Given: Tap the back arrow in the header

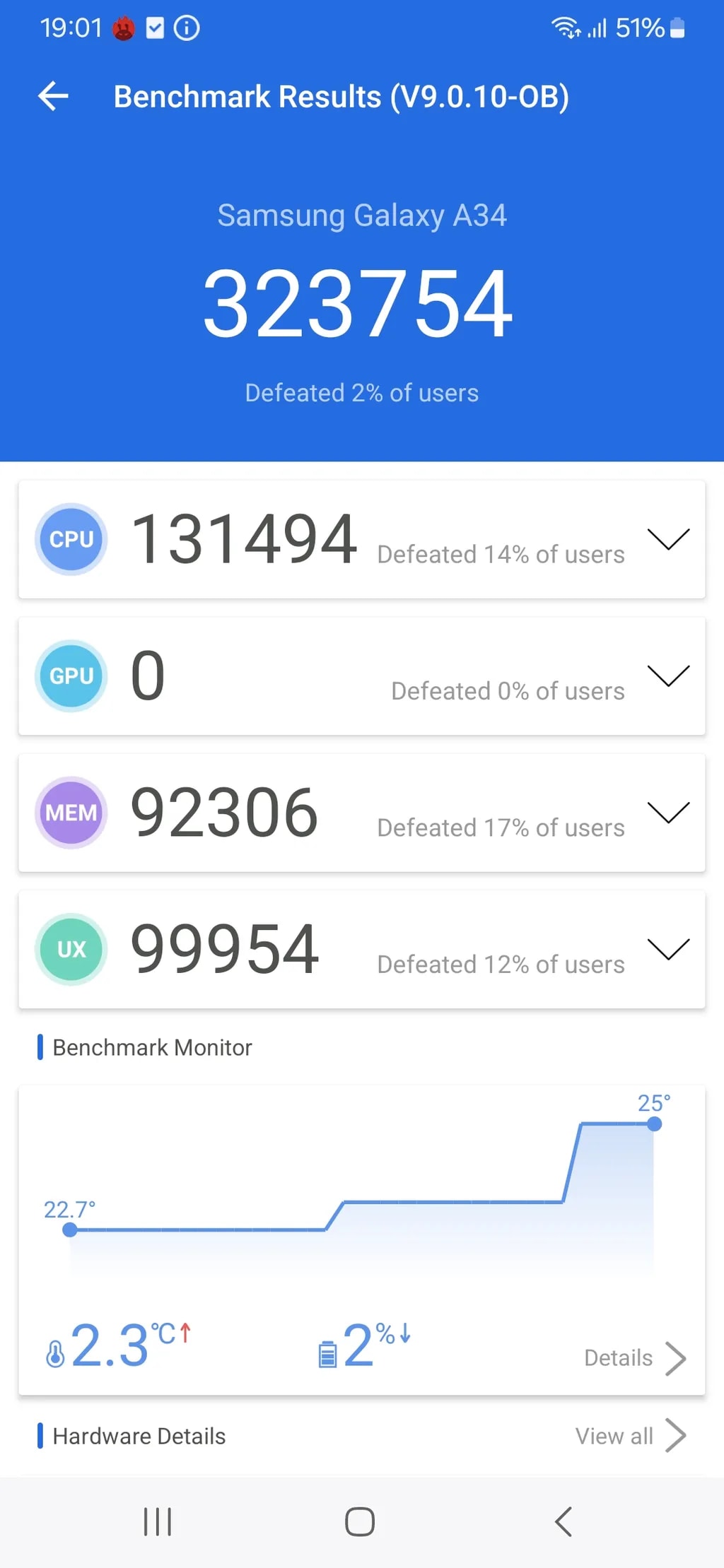Looking at the screenshot, I should point(53,95).
